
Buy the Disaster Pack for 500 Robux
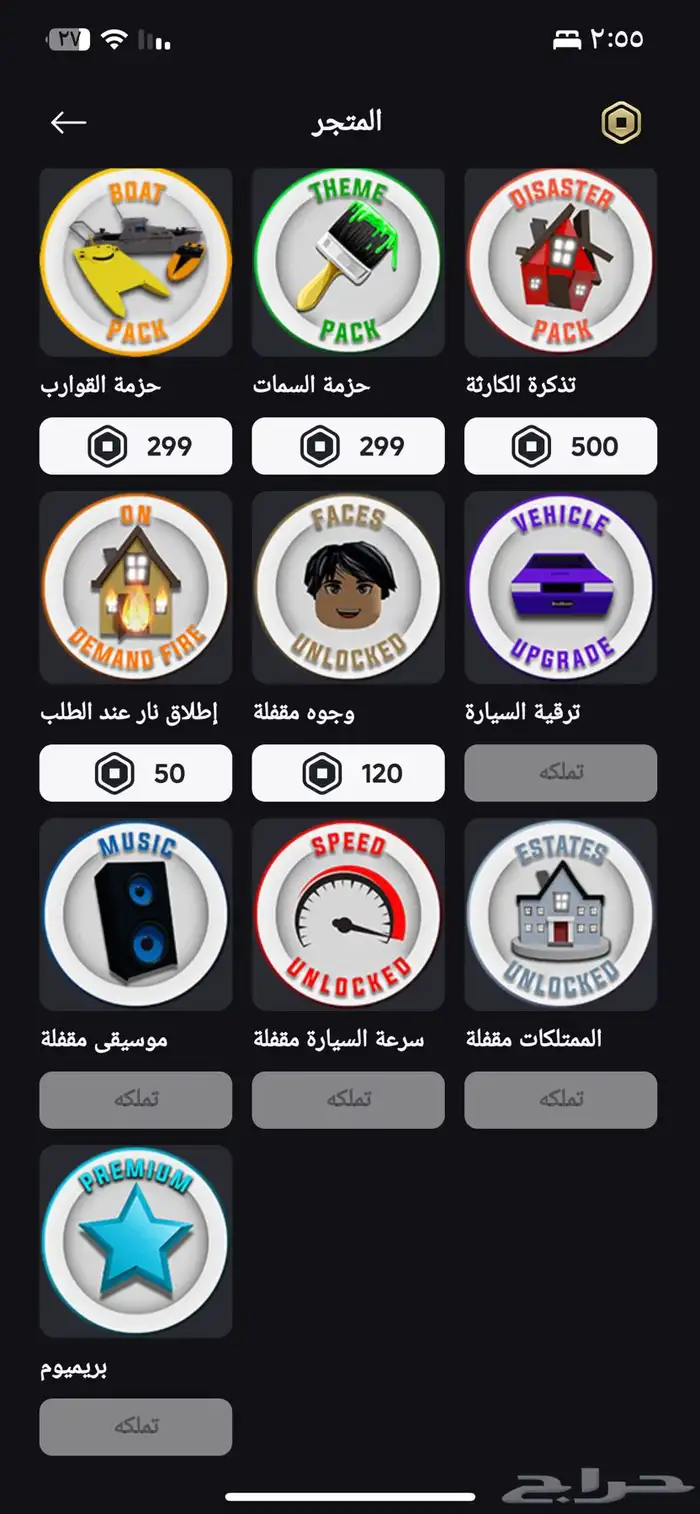point(561,446)
